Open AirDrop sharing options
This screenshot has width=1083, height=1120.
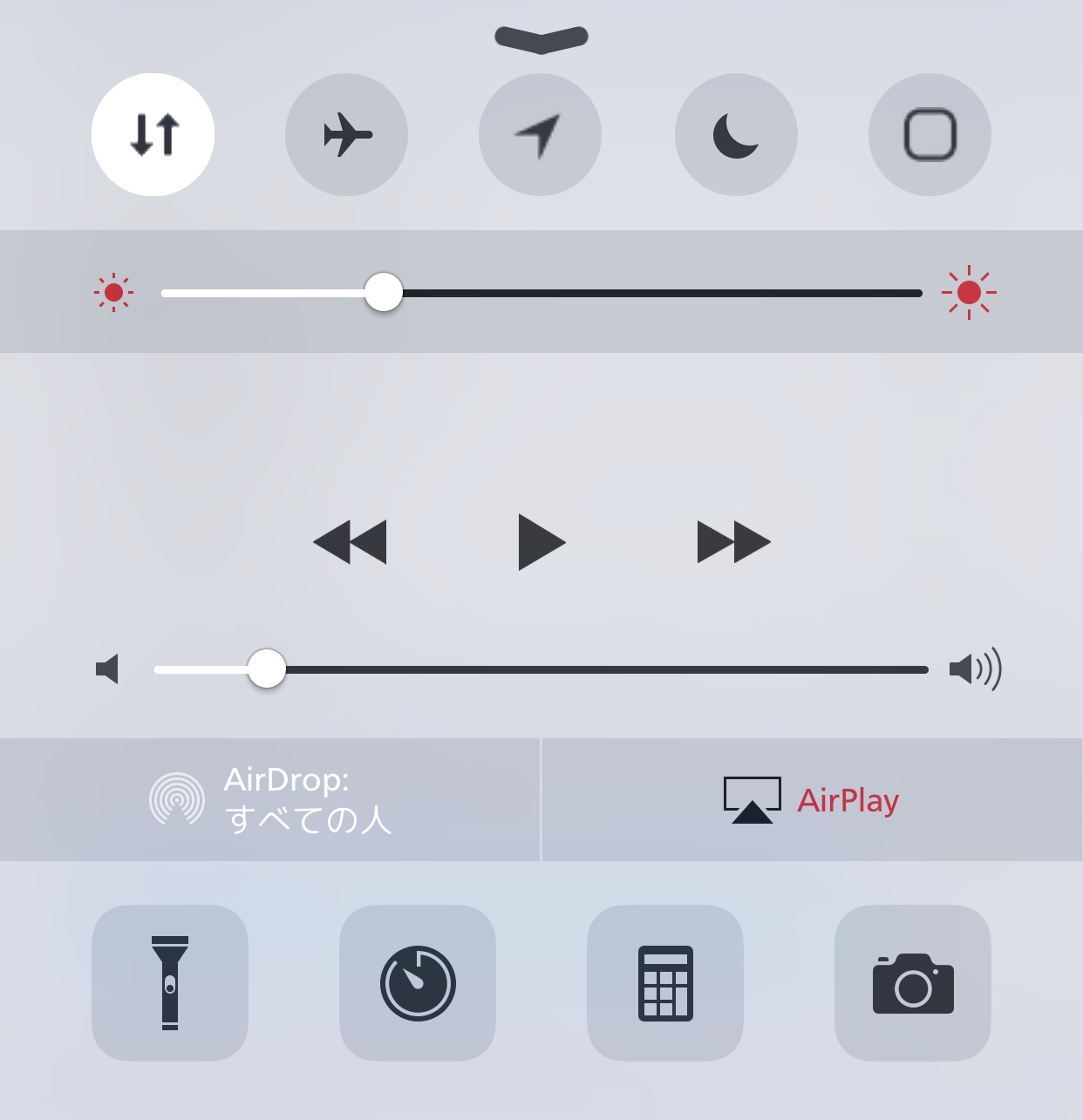pyautogui.click(x=269, y=799)
